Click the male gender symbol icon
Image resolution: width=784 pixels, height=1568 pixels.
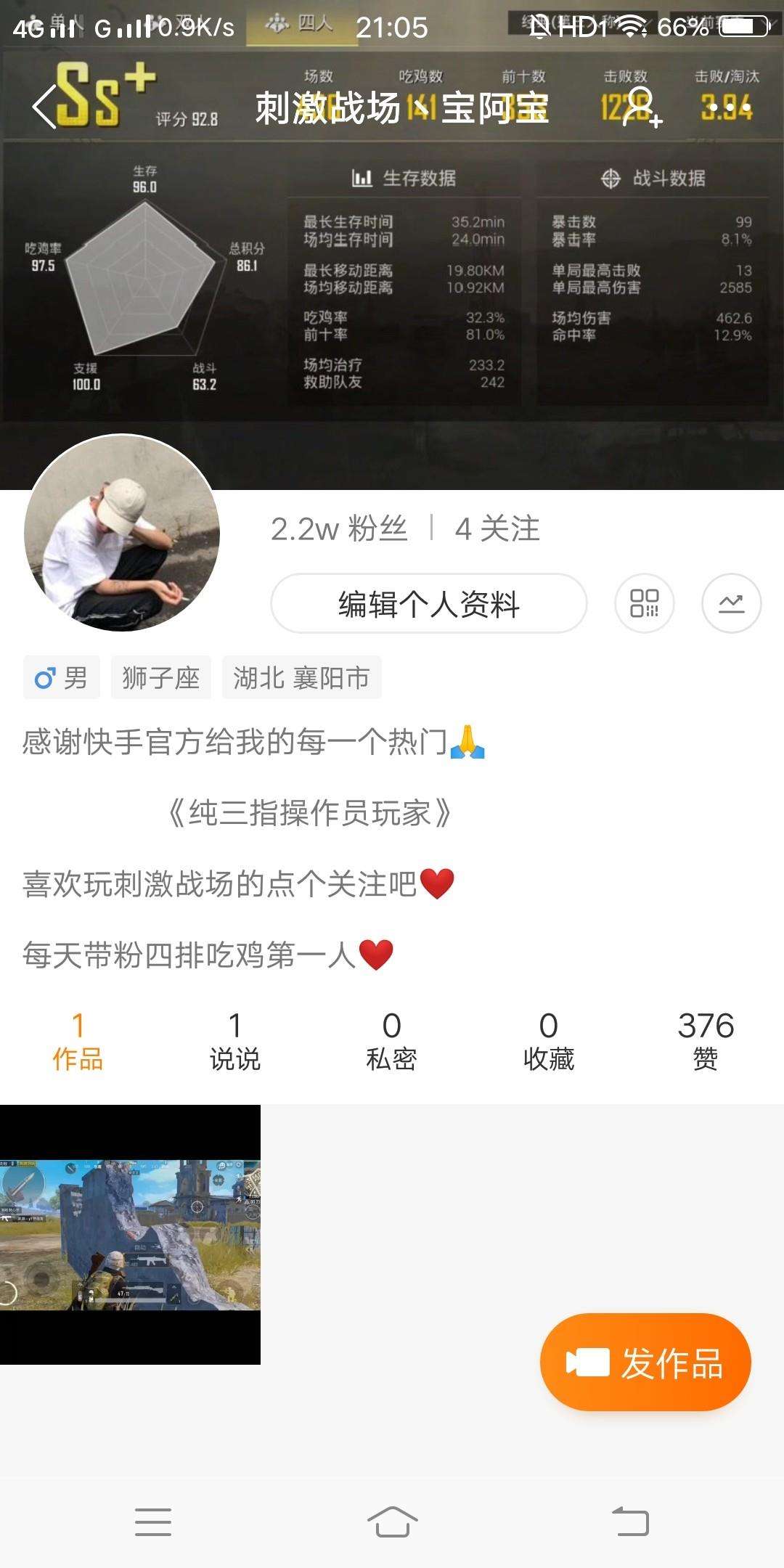point(45,678)
